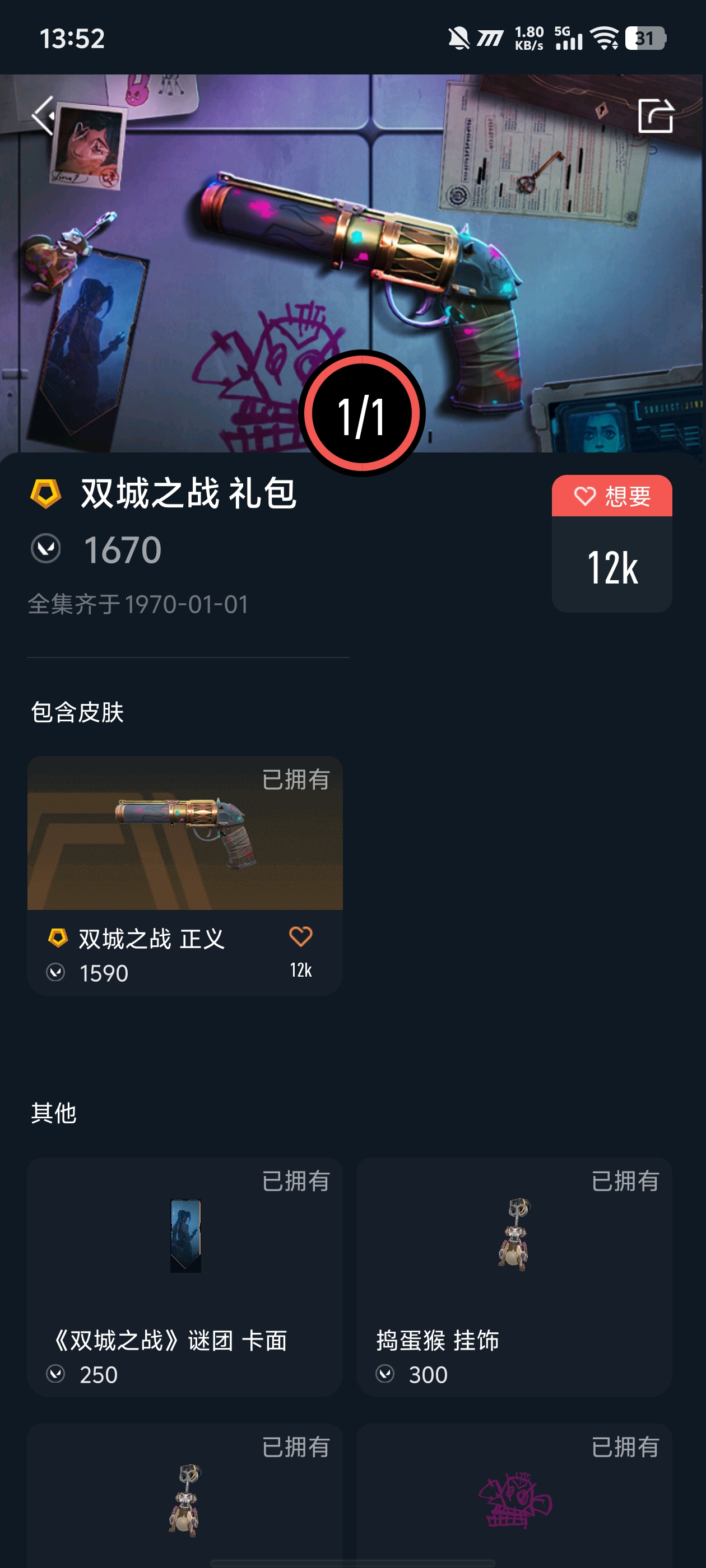This screenshot has height=1568, width=706.
Task: Tap the VP currency icon beside 1670
Action: tap(48, 549)
